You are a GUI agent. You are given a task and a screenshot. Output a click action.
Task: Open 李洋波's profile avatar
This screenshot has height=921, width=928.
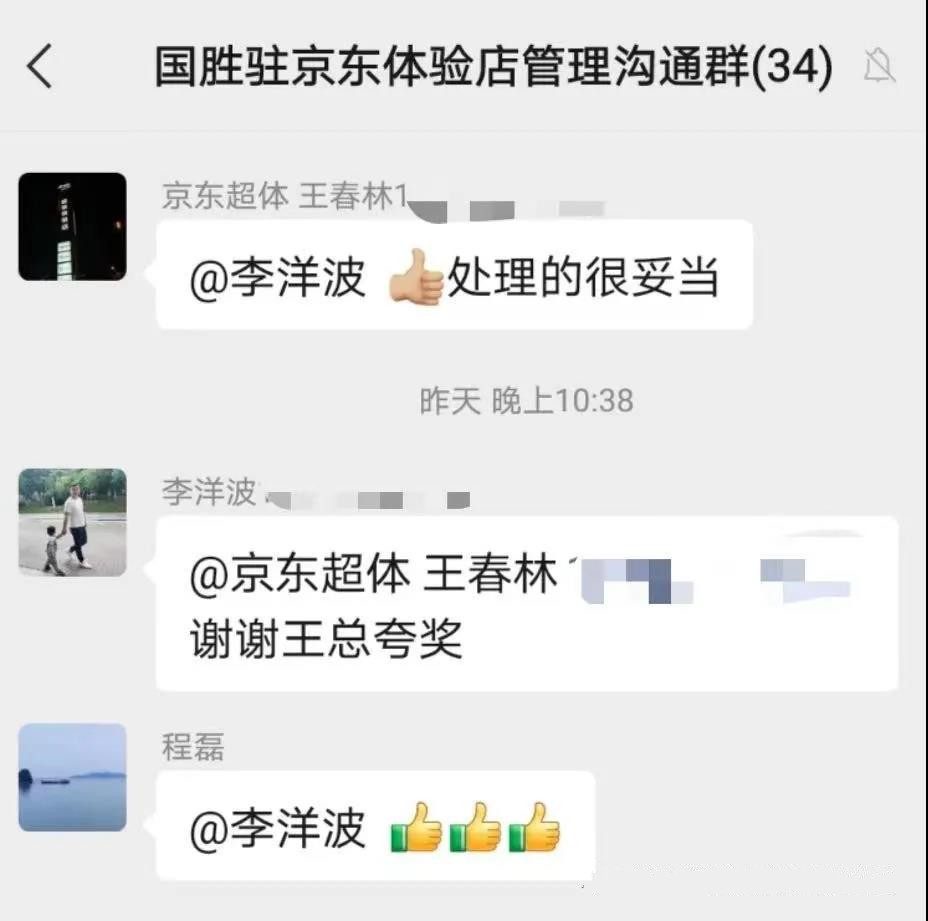pyautogui.click(x=72, y=522)
